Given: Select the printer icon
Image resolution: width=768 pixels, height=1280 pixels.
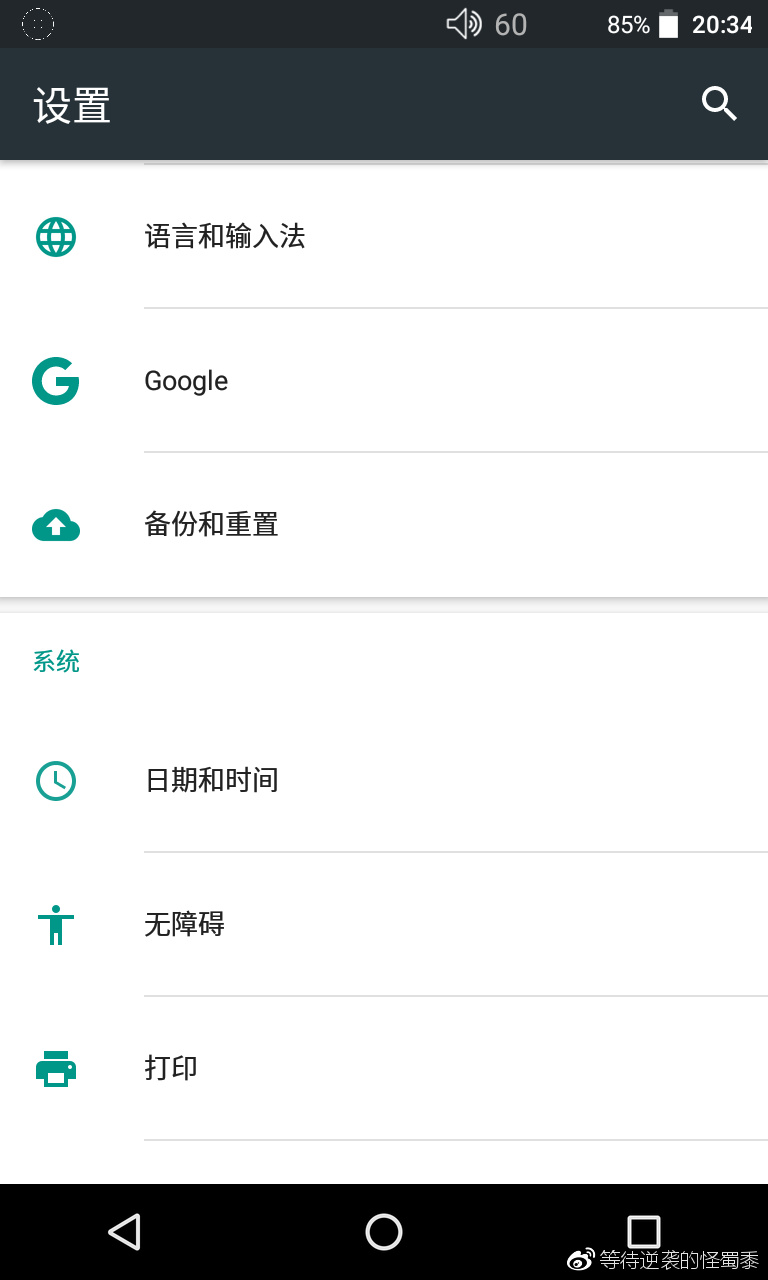Looking at the screenshot, I should (56, 1068).
